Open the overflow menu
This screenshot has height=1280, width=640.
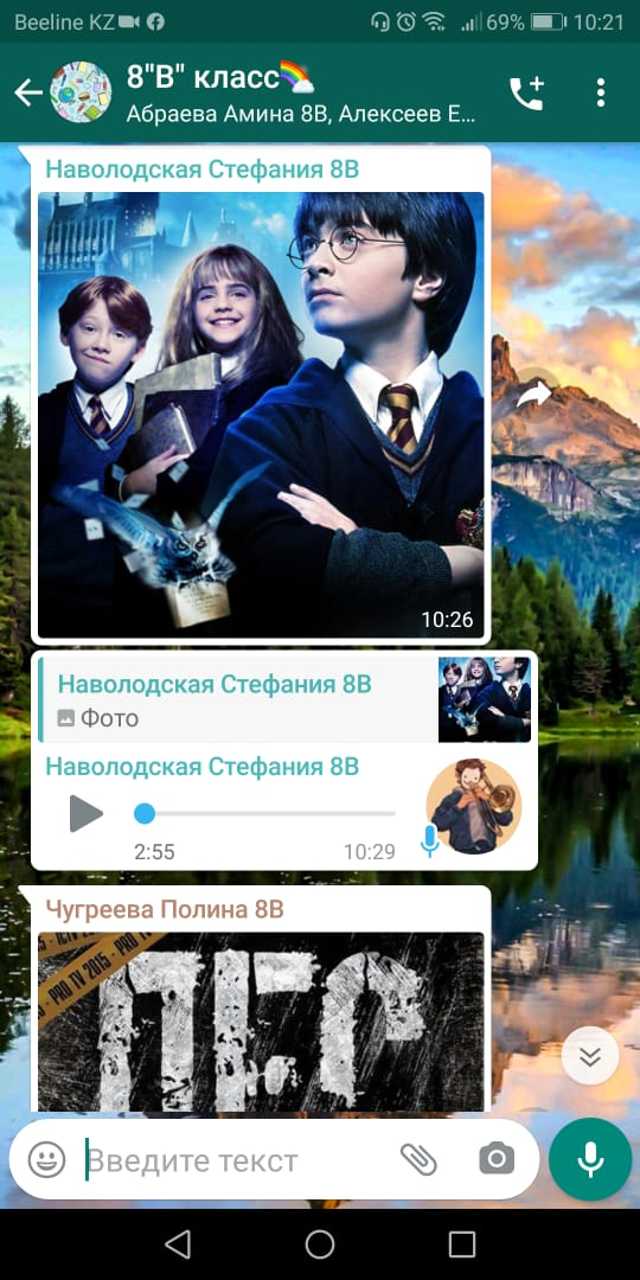tap(600, 93)
